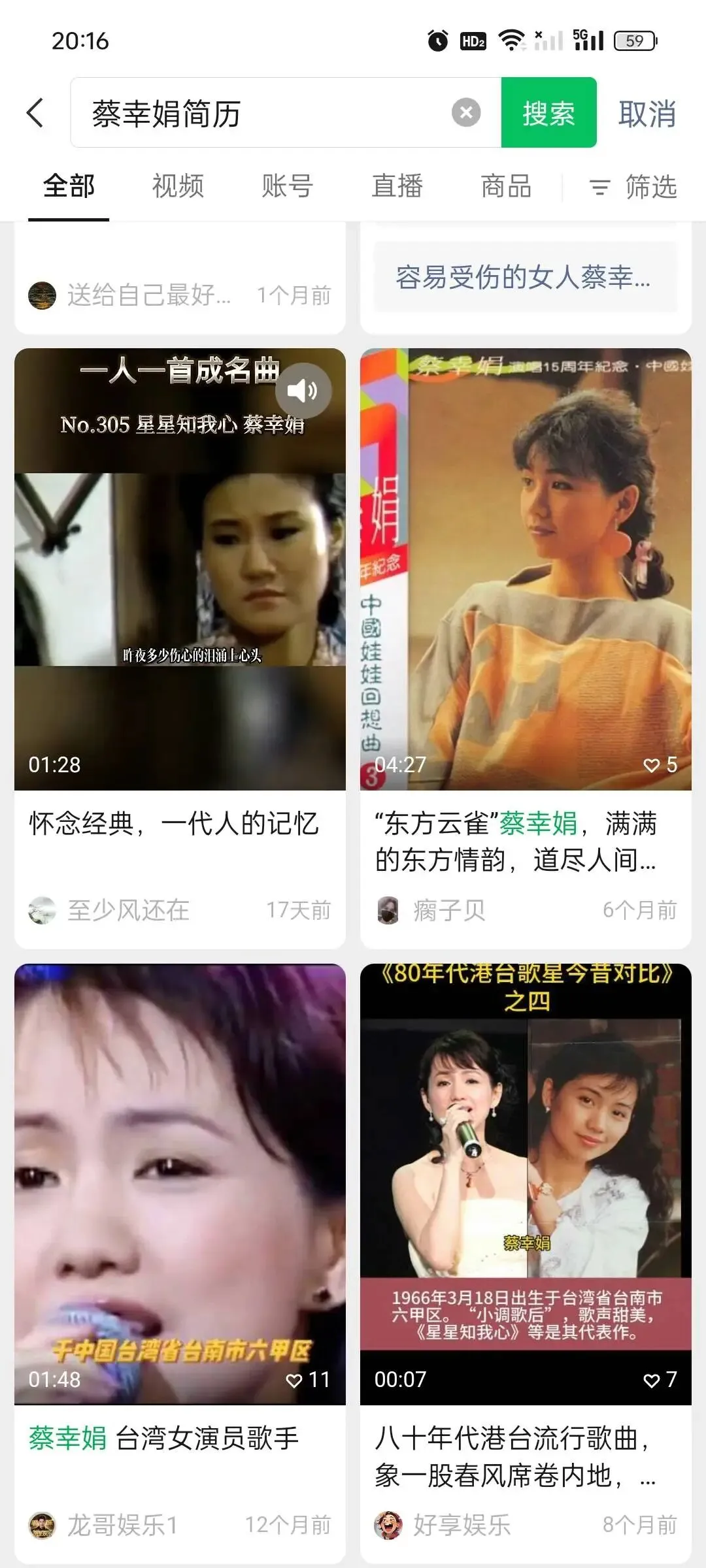Select the 全部 tab

69,186
